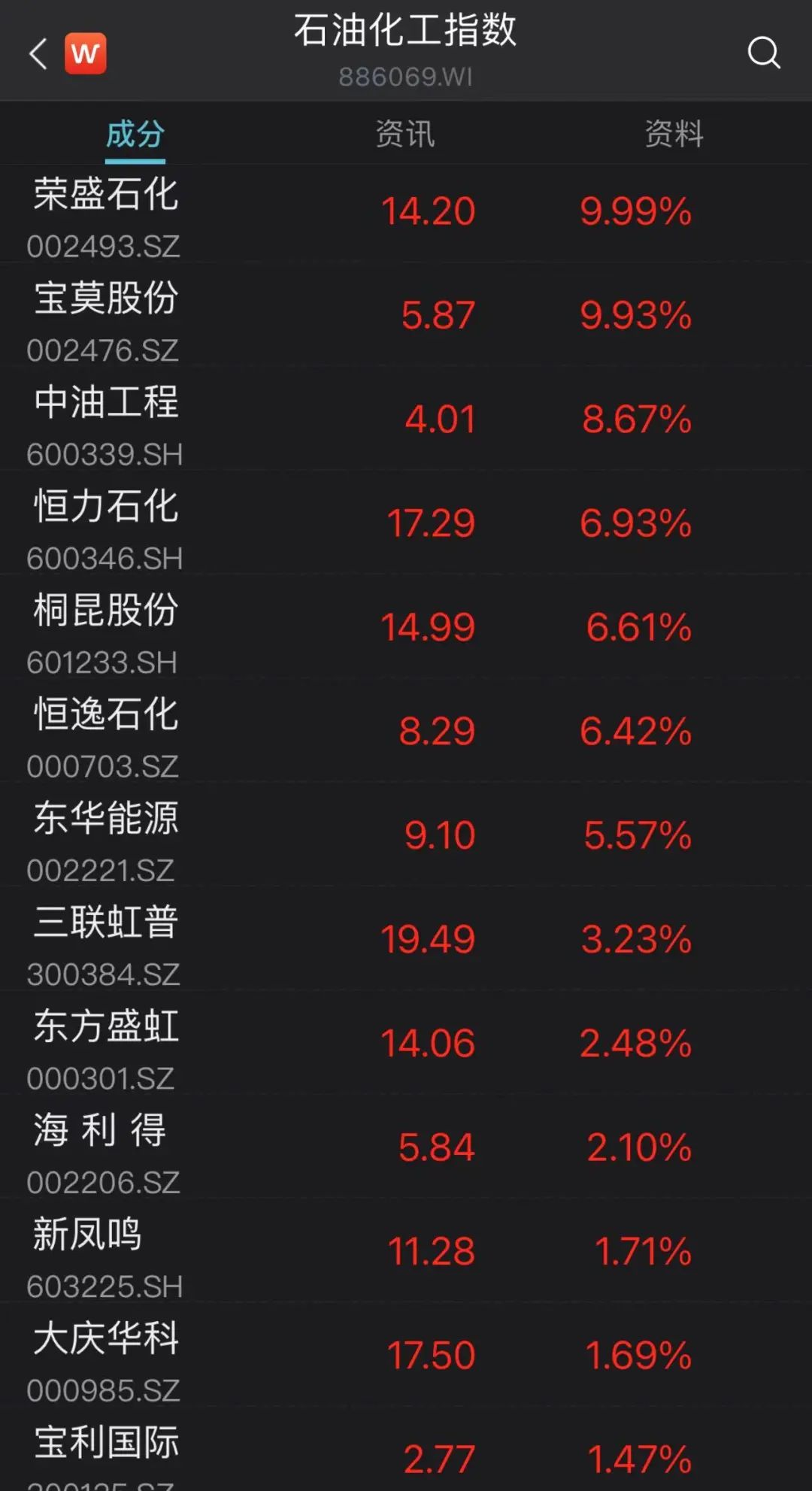Open stock 宝利国际 row

pos(406,1449)
